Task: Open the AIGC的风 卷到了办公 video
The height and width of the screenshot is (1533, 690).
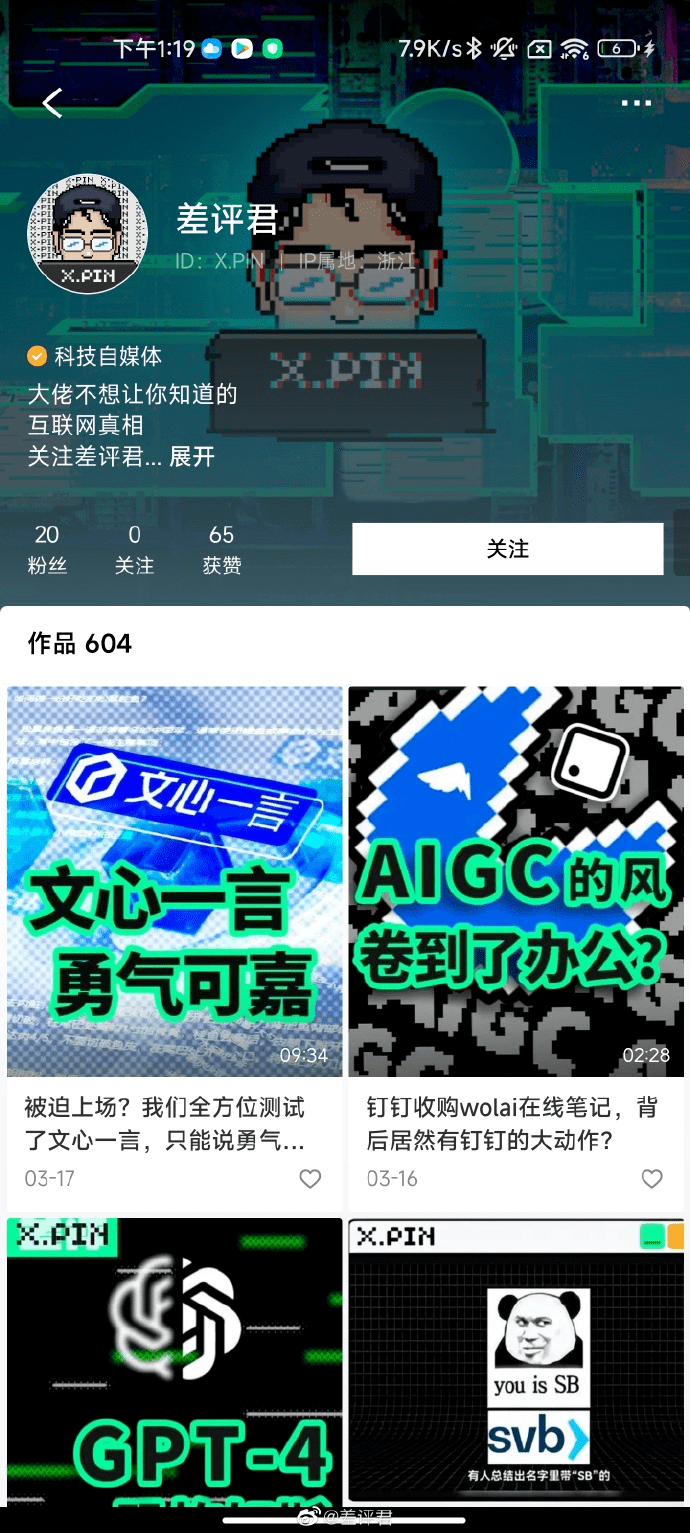Action: (516, 881)
